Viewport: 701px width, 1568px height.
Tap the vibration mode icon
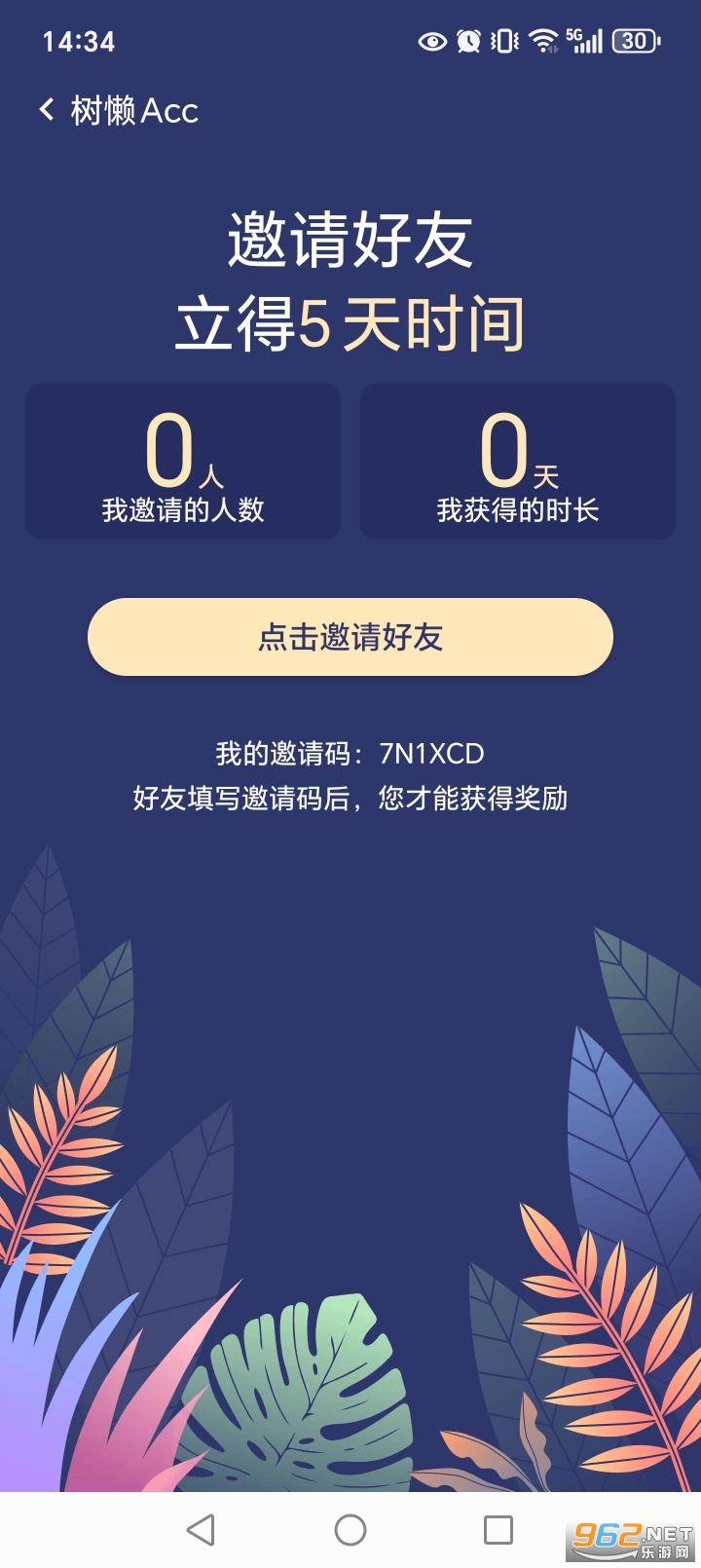504,42
